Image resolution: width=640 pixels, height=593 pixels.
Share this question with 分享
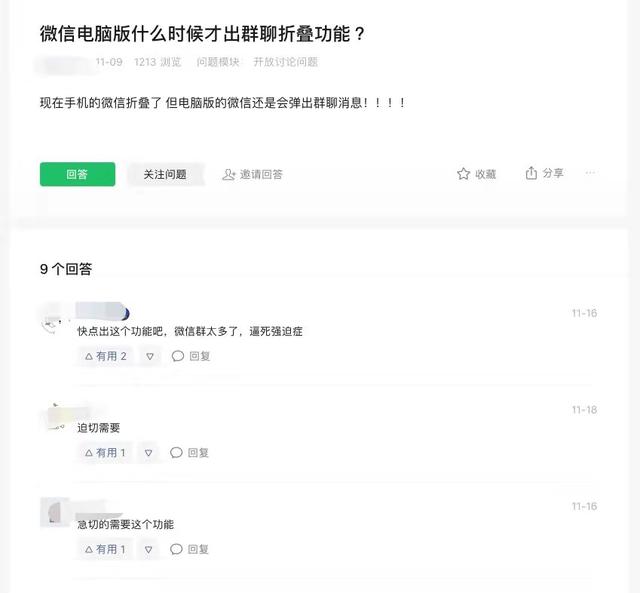545,173
